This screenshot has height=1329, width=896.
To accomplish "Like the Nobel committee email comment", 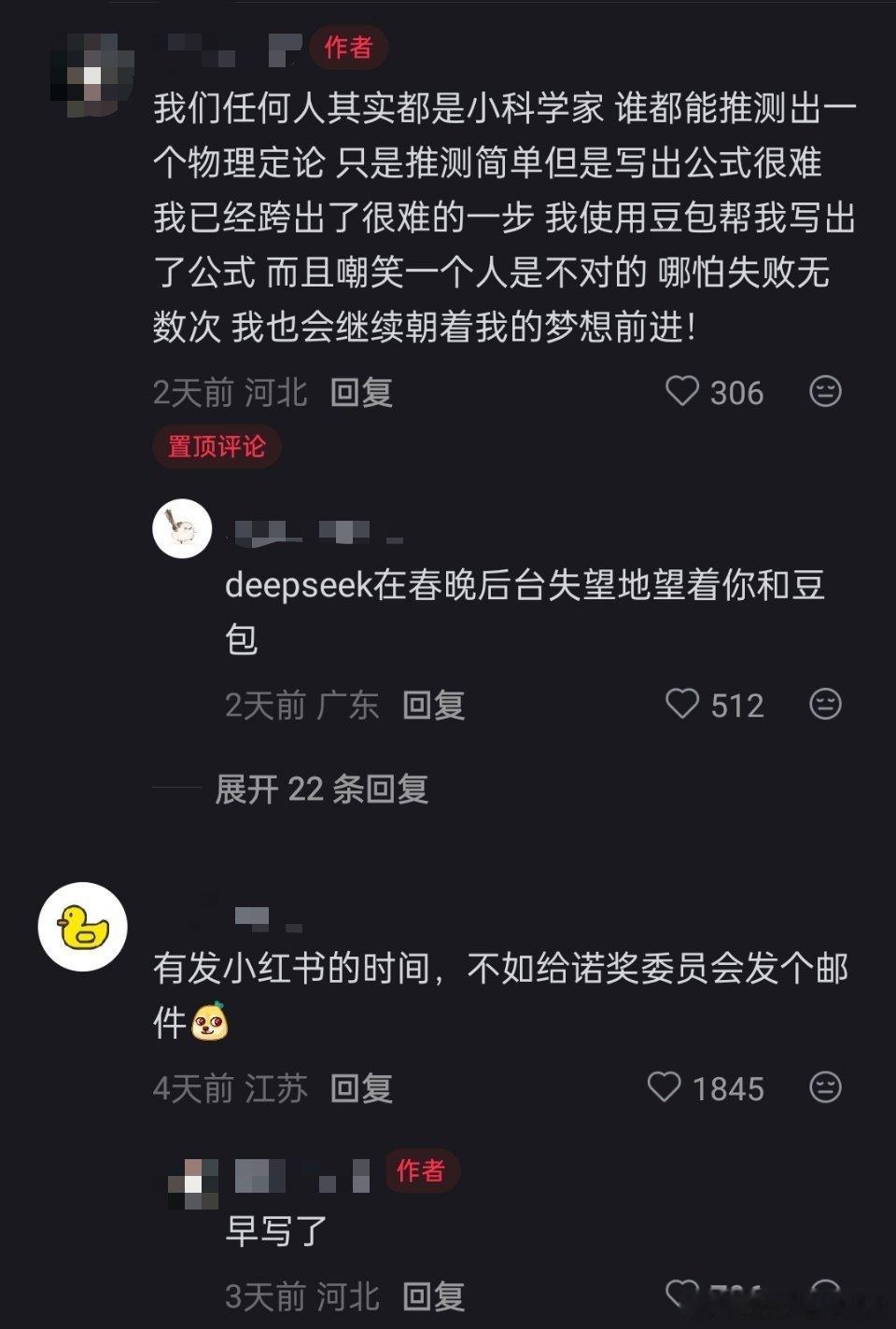I will (x=665, y=1087).
